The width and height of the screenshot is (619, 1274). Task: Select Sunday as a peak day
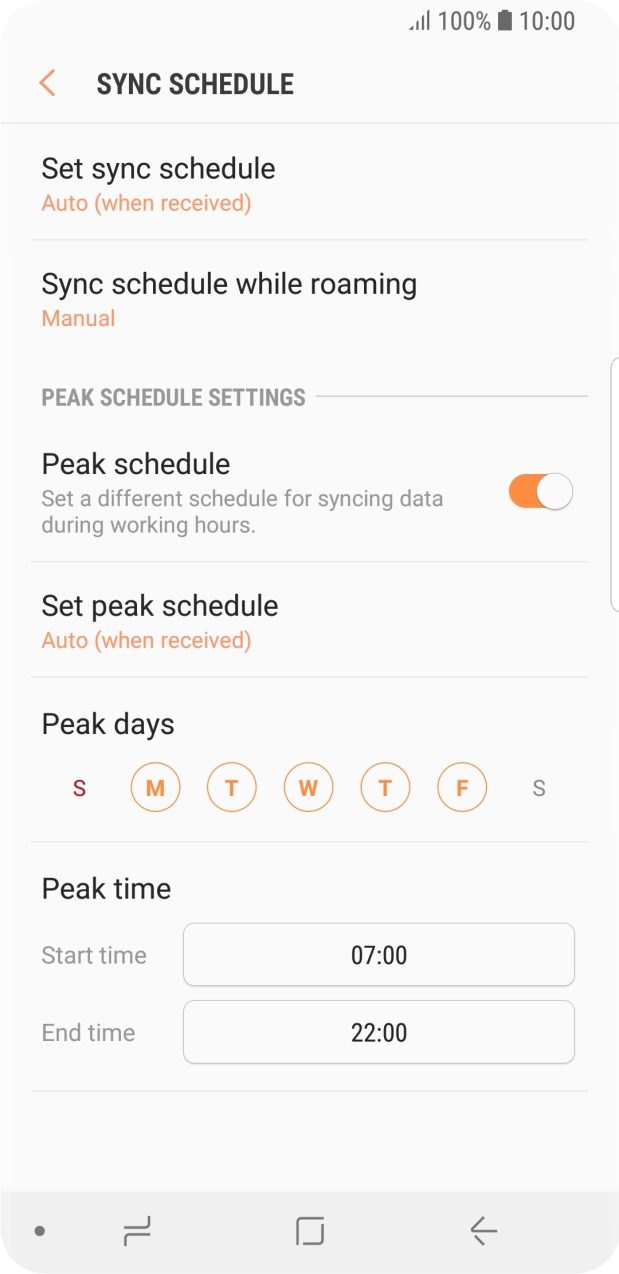point(79,788)
